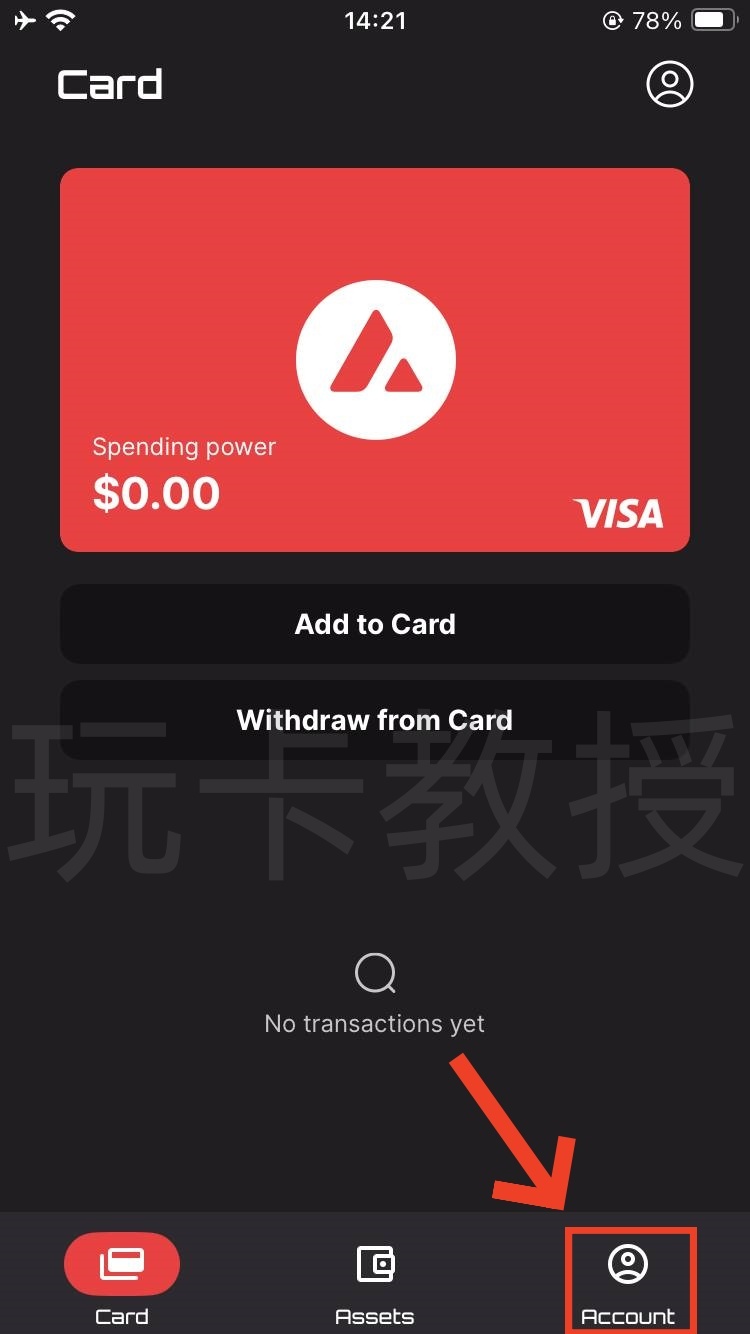750x1334 pixels.
Task: Select Withdraw from Card
Action: click(375, 720)
